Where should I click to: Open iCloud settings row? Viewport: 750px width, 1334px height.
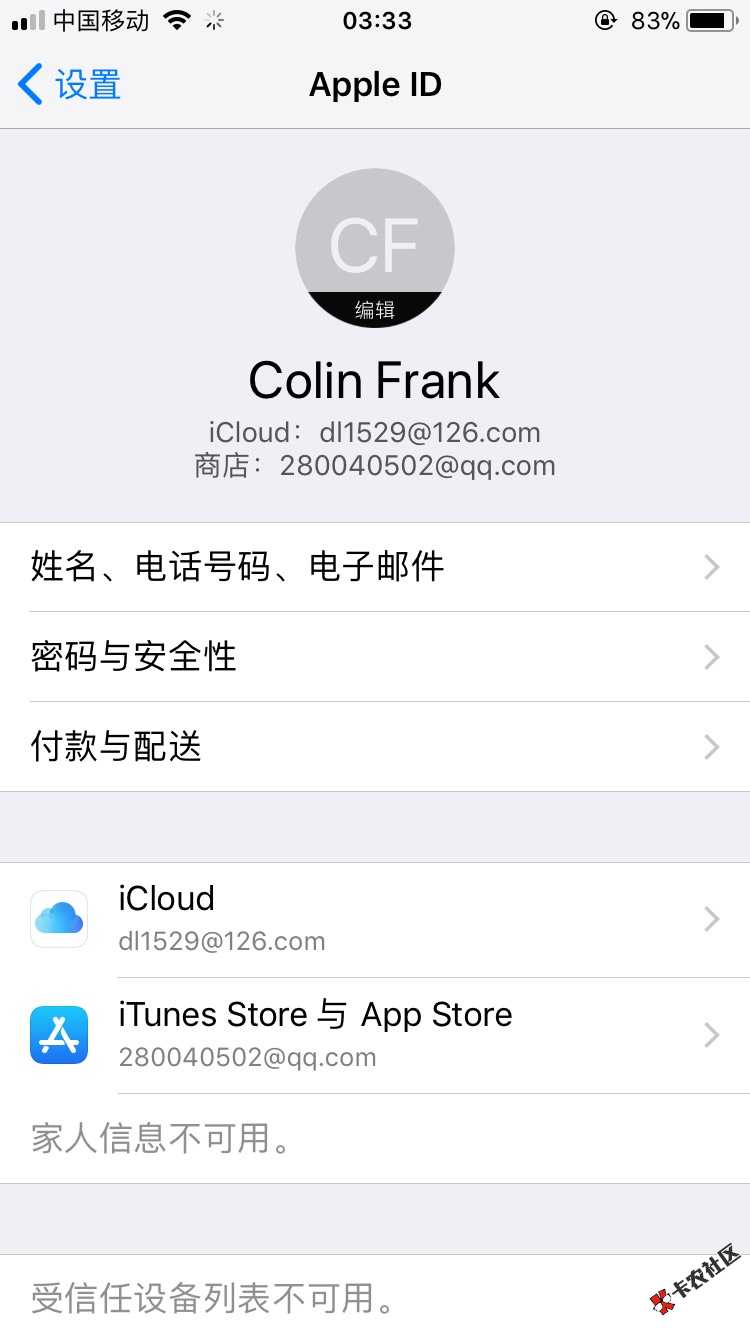(x=375, y=919)
